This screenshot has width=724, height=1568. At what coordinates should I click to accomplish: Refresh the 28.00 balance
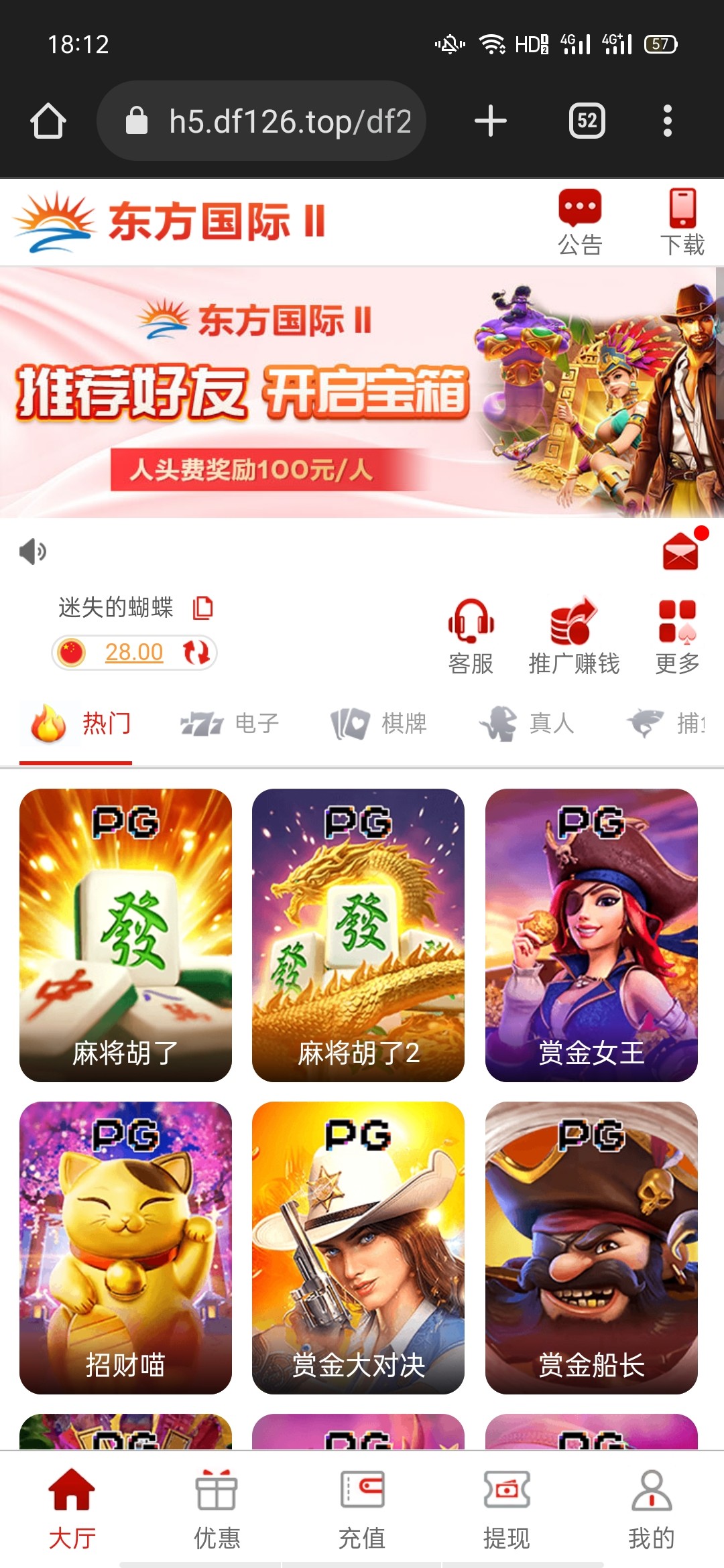(196, 652)
